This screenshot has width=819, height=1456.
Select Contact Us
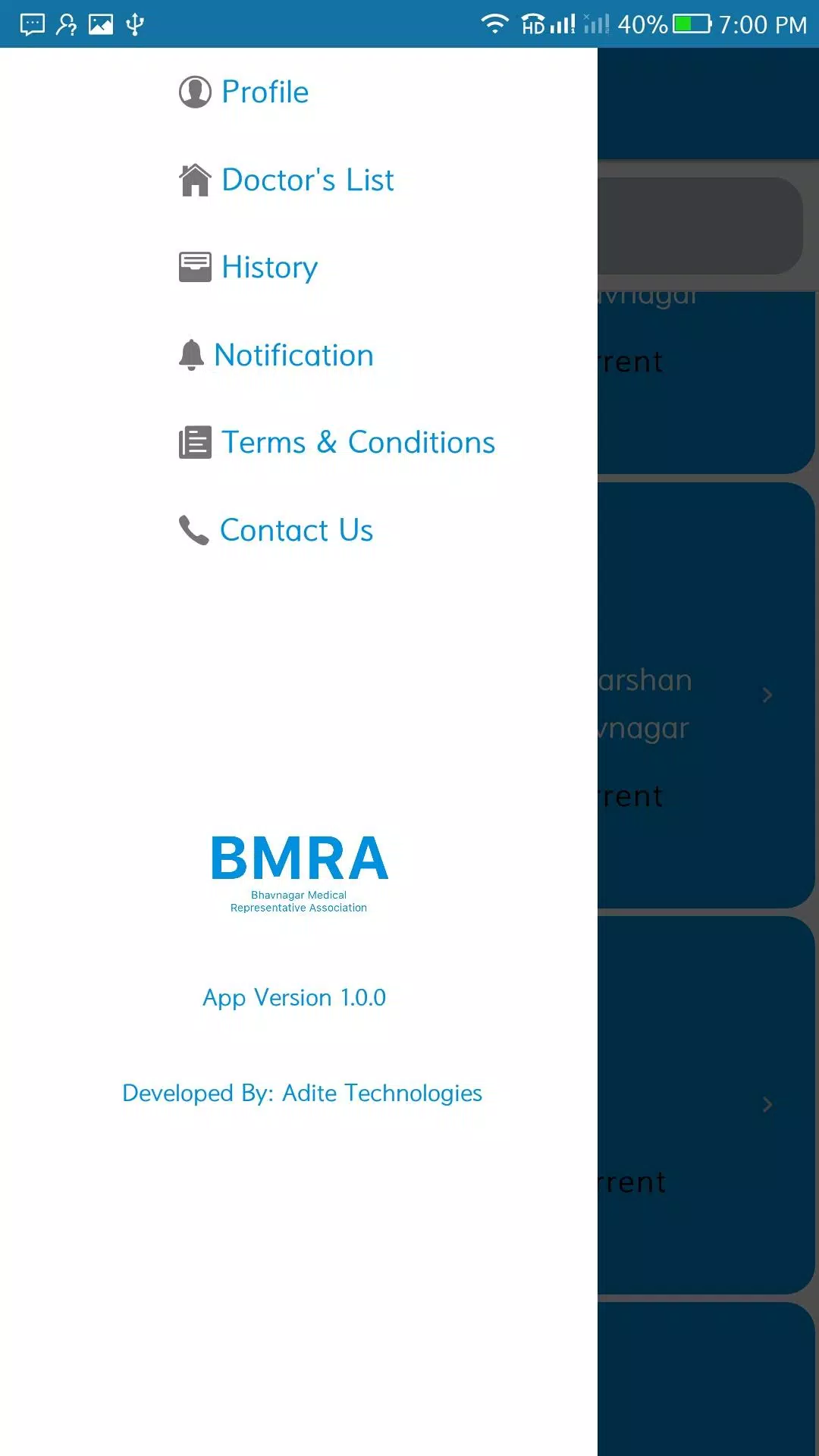pos(276,530)
